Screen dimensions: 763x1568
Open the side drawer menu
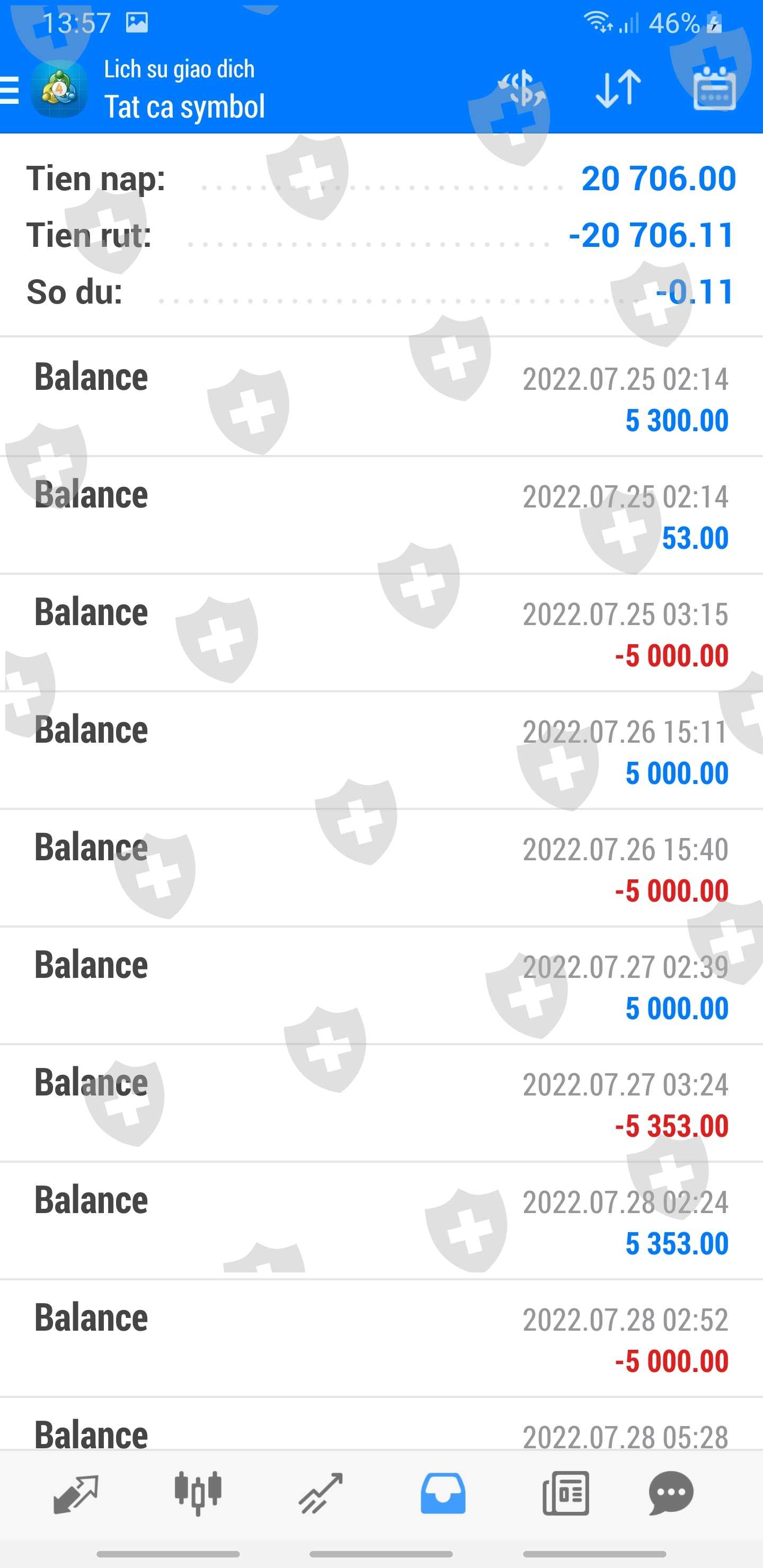[10, 90]
